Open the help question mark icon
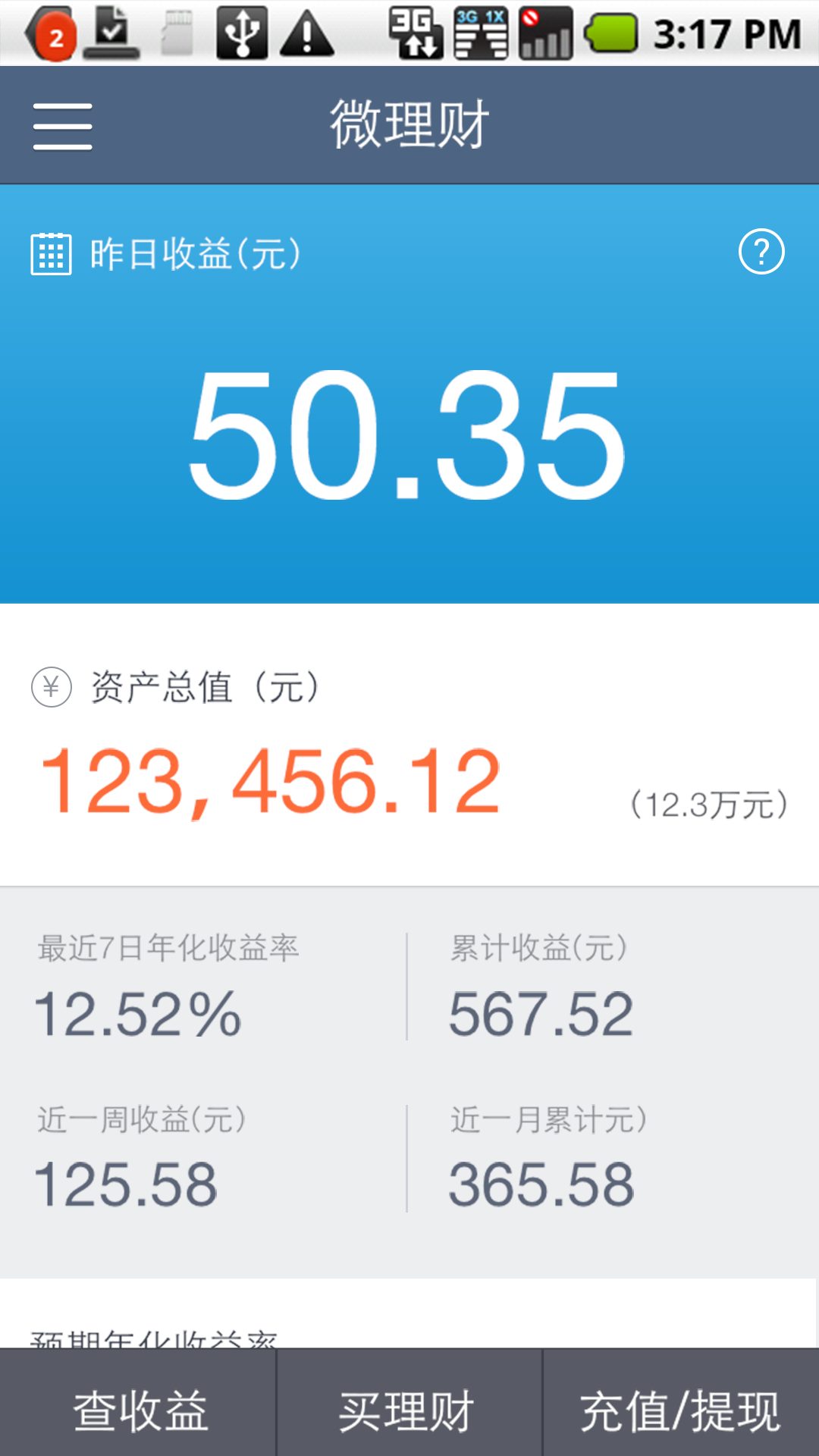The width and height of the screenshot is (819, 1456). coord(761,252)
